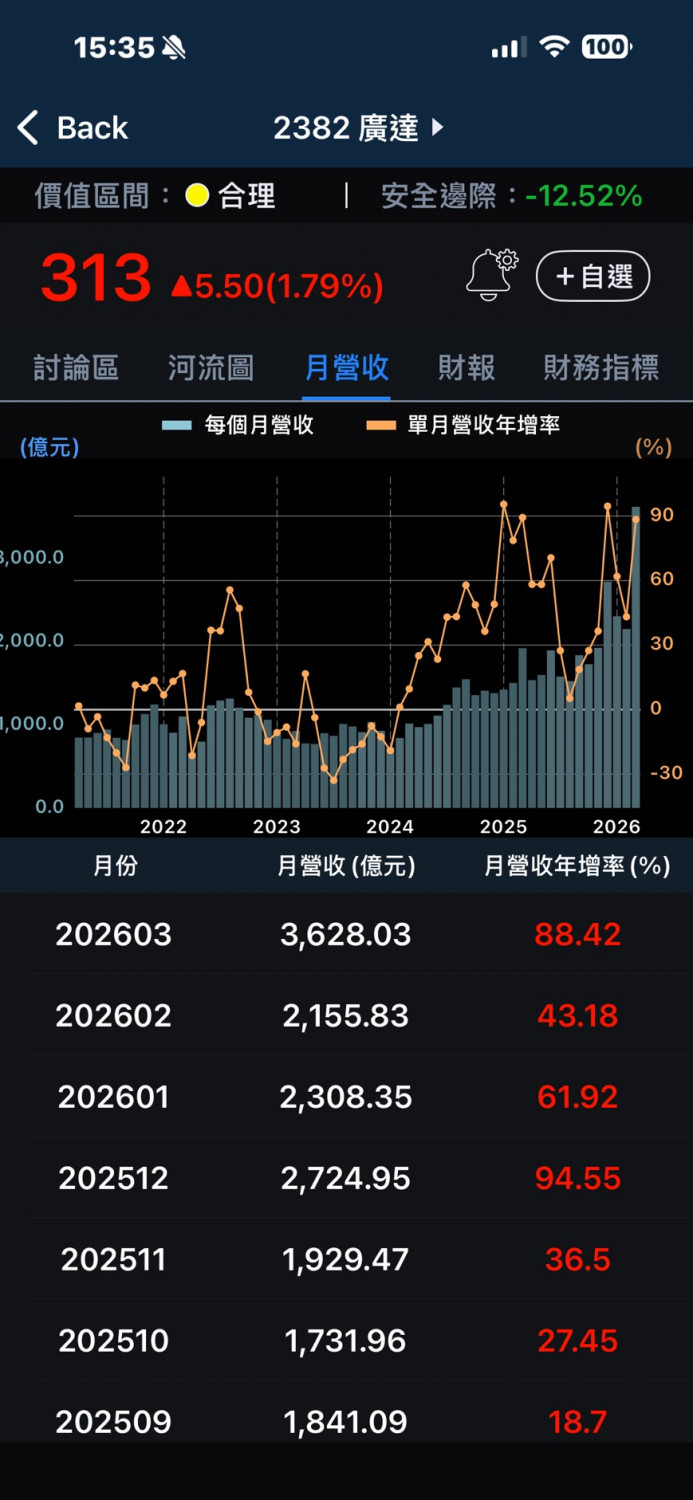Switch to the 討論區 tab
Viewport: 693px width, 1500px height.
coord(76,368)
